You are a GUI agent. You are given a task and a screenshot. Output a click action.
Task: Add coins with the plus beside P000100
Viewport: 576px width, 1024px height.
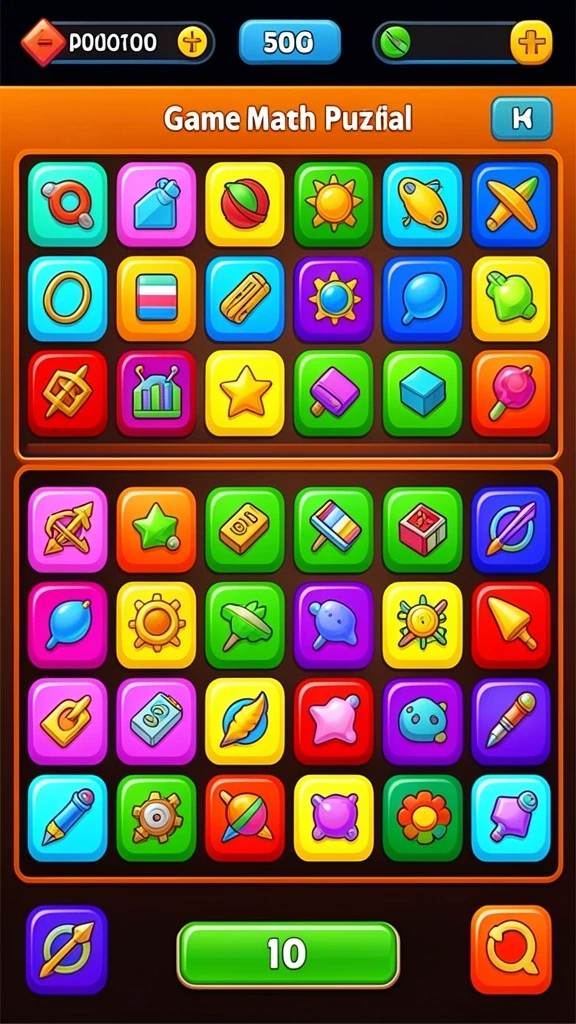pyautogui.click(x=192, y=42)
